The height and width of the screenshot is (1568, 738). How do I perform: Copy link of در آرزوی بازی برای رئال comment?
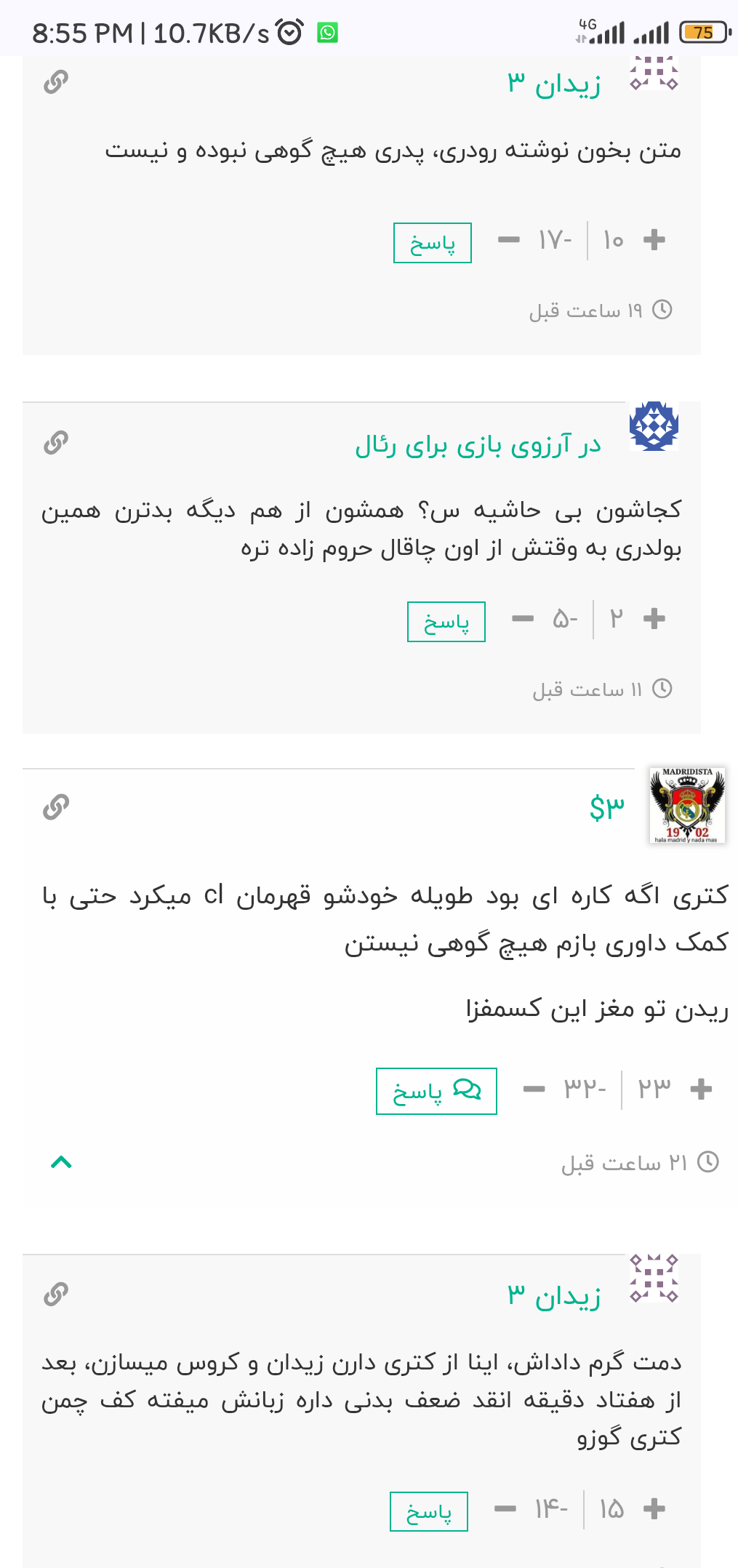click(x=56, y=442)
